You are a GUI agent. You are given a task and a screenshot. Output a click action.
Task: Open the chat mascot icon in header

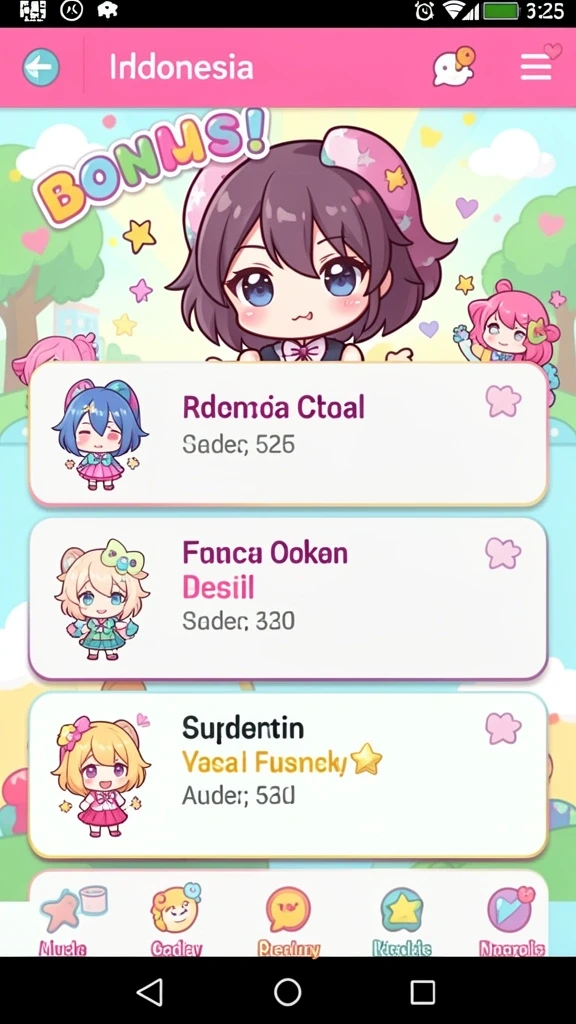tap(454, 66)
